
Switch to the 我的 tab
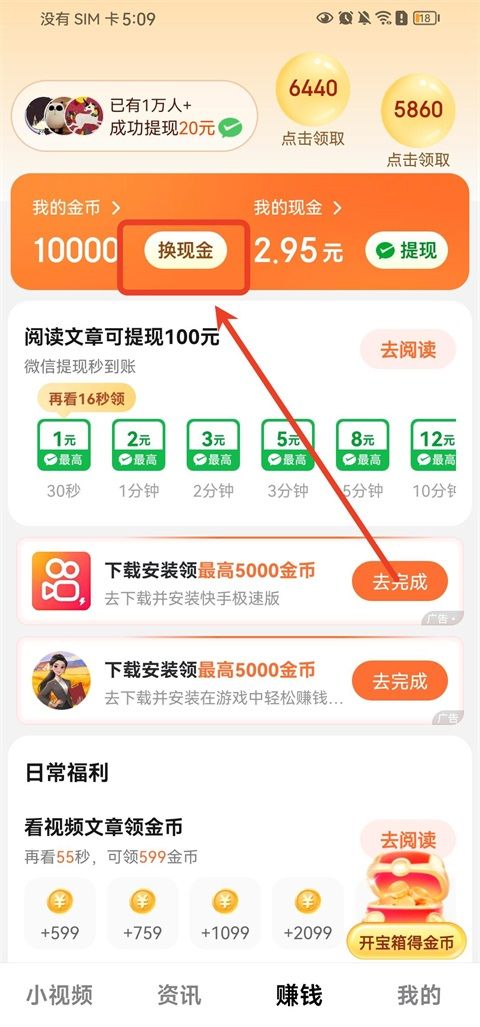click(x=419, y=996)
